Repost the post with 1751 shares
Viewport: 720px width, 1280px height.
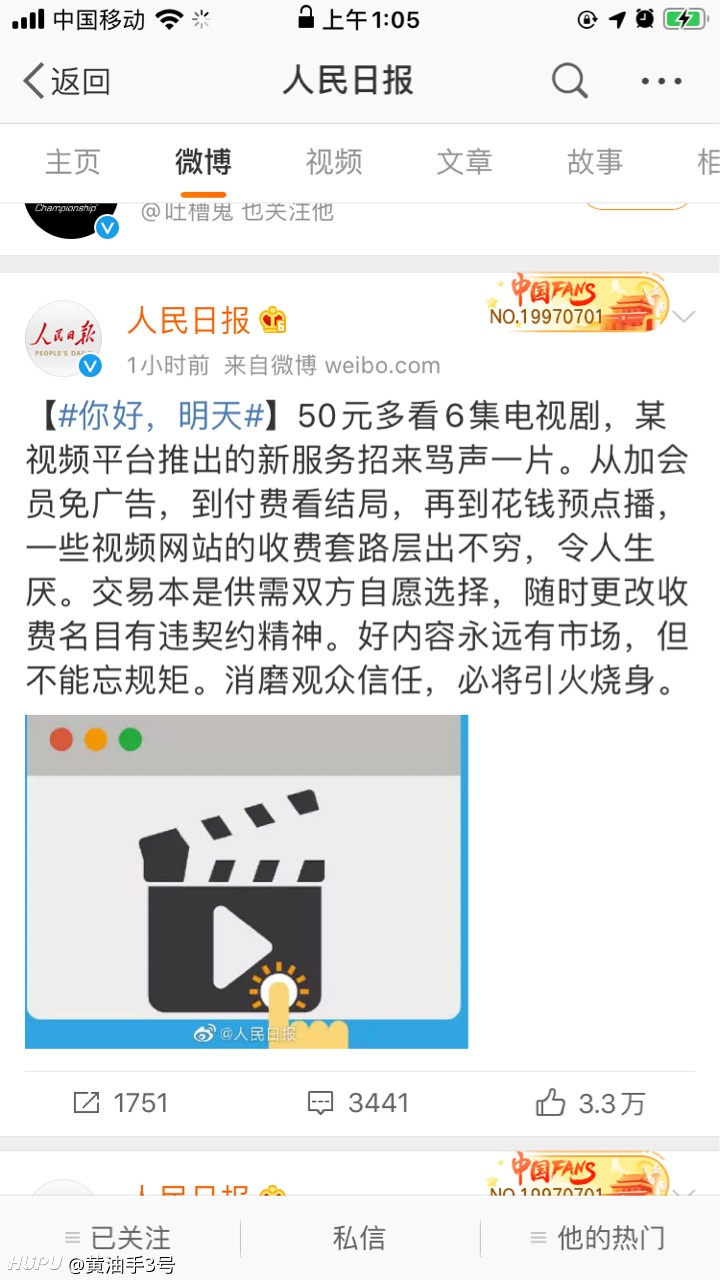pyautogui.click(x=121, y=1103)
